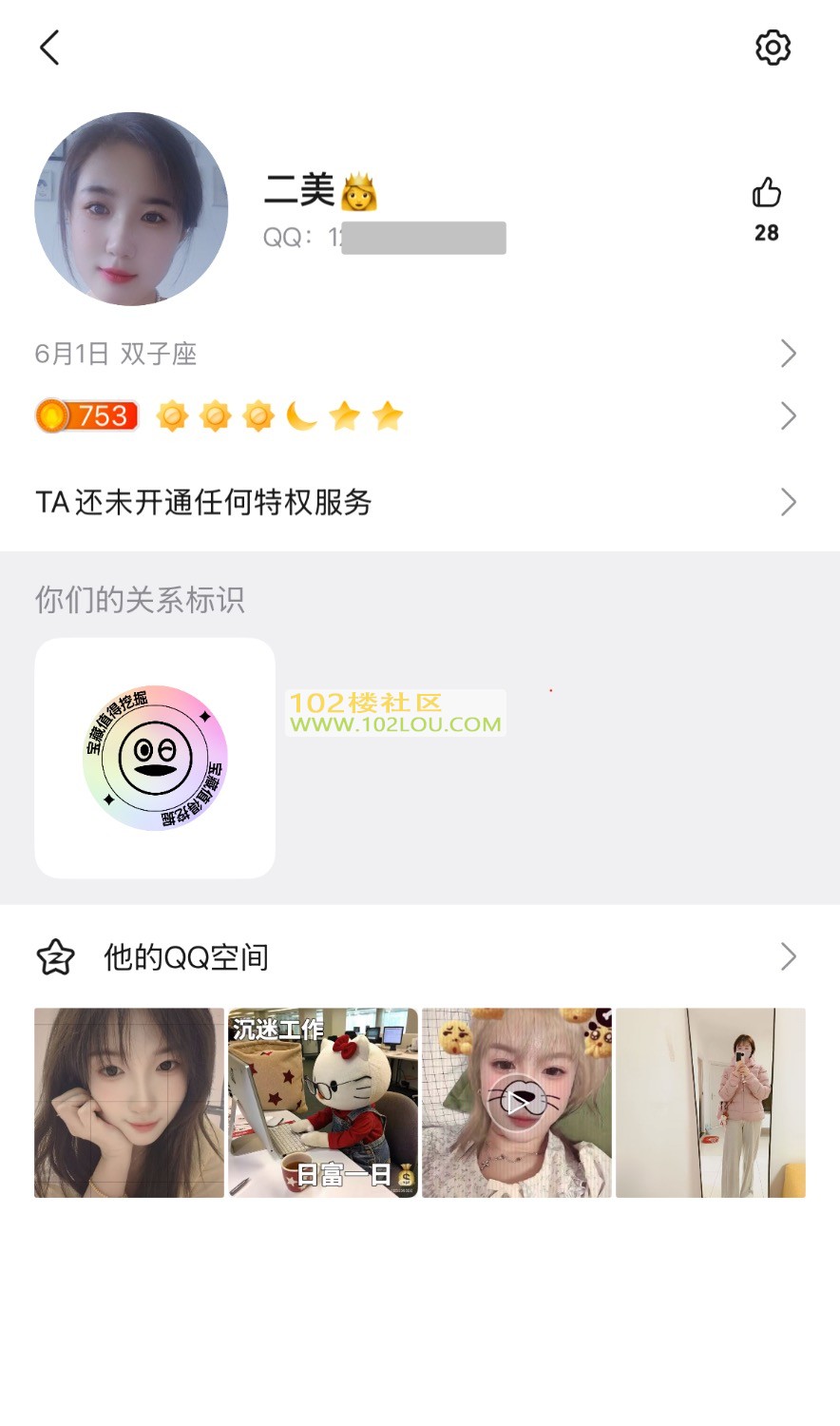Give a thumbs-up like to 二美
This screenshot has width=840, height=1426.
click(x=766, y=194)
